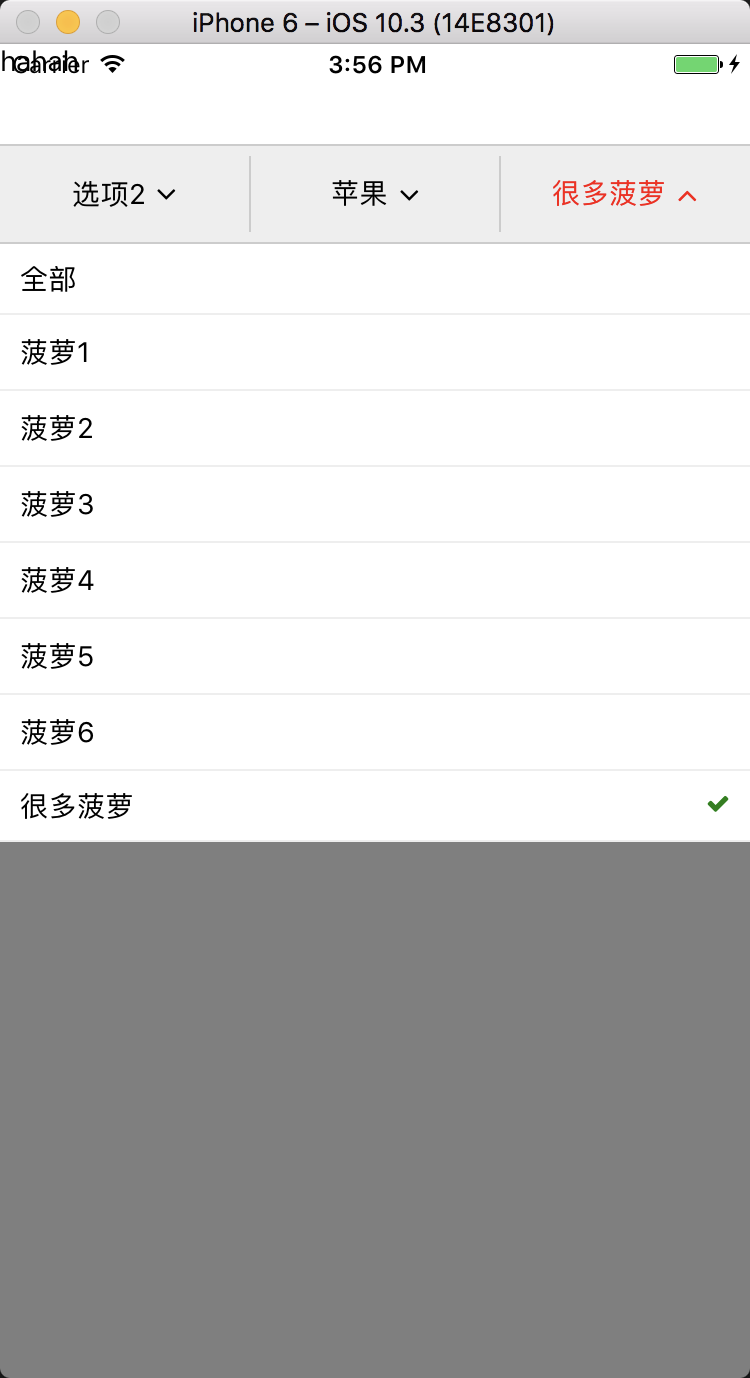
Task: Open the 选项2 dropdown
Action: click(x=124, y=194)
